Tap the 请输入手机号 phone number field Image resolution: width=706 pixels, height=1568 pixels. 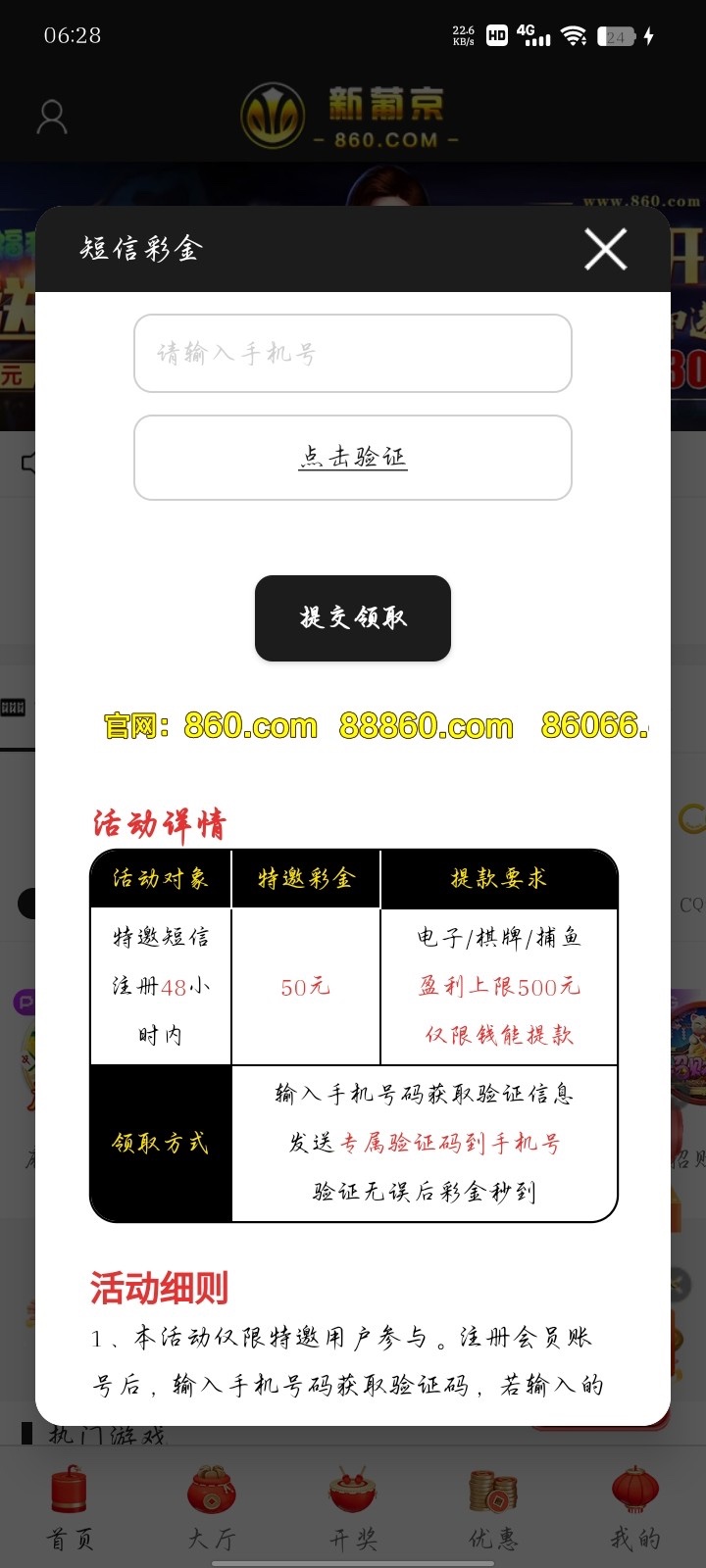[x=353, y=353]
